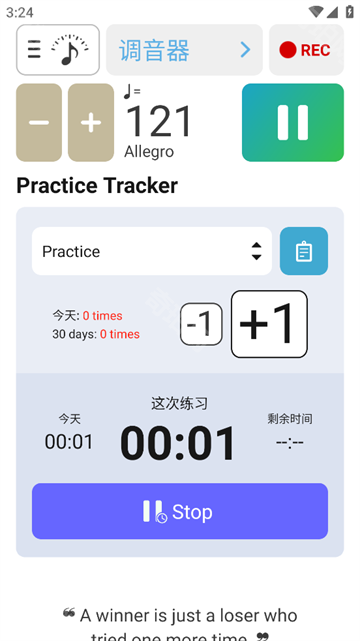This screenshot has height=641, width=360.
Task: Increase tempo with the plus button
Action: 91,123
